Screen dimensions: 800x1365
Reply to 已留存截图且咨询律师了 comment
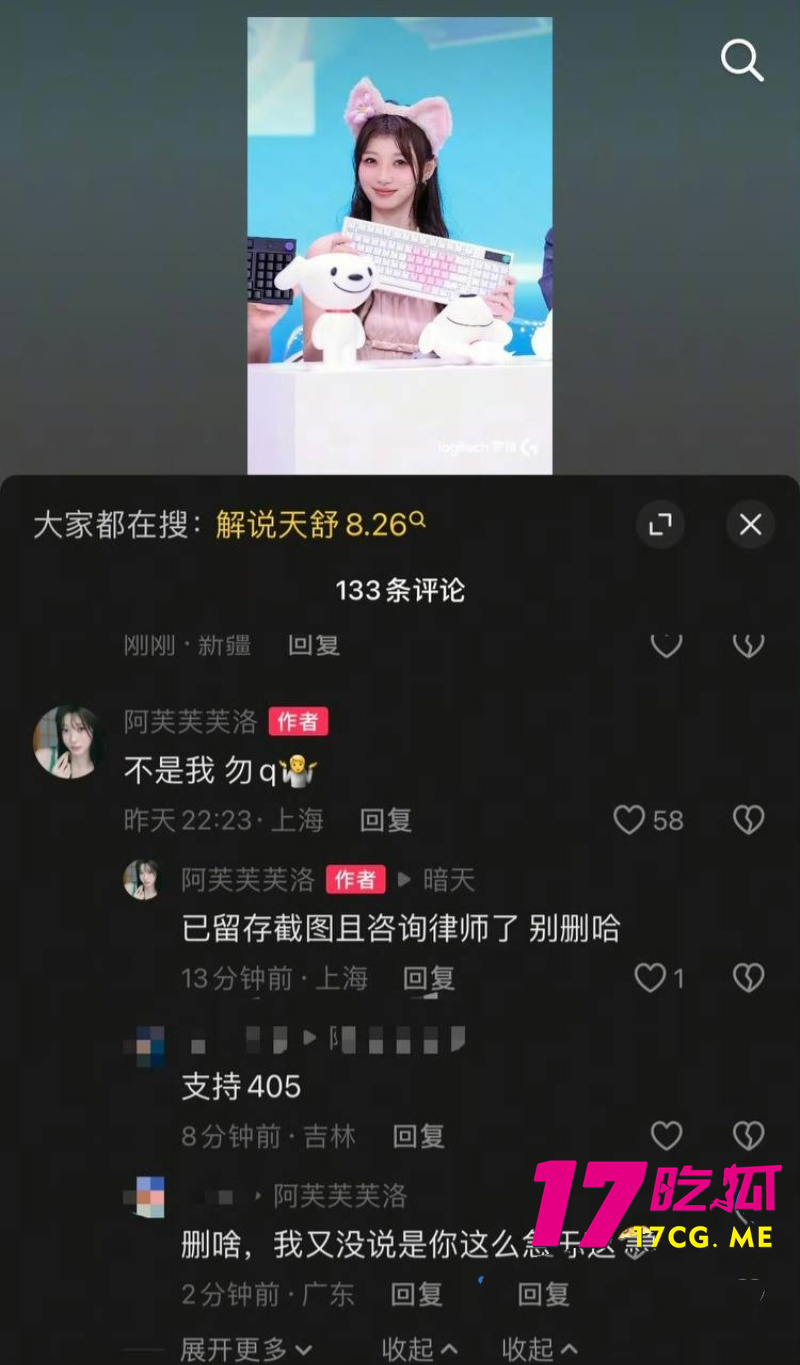click(x=428, y=978)
